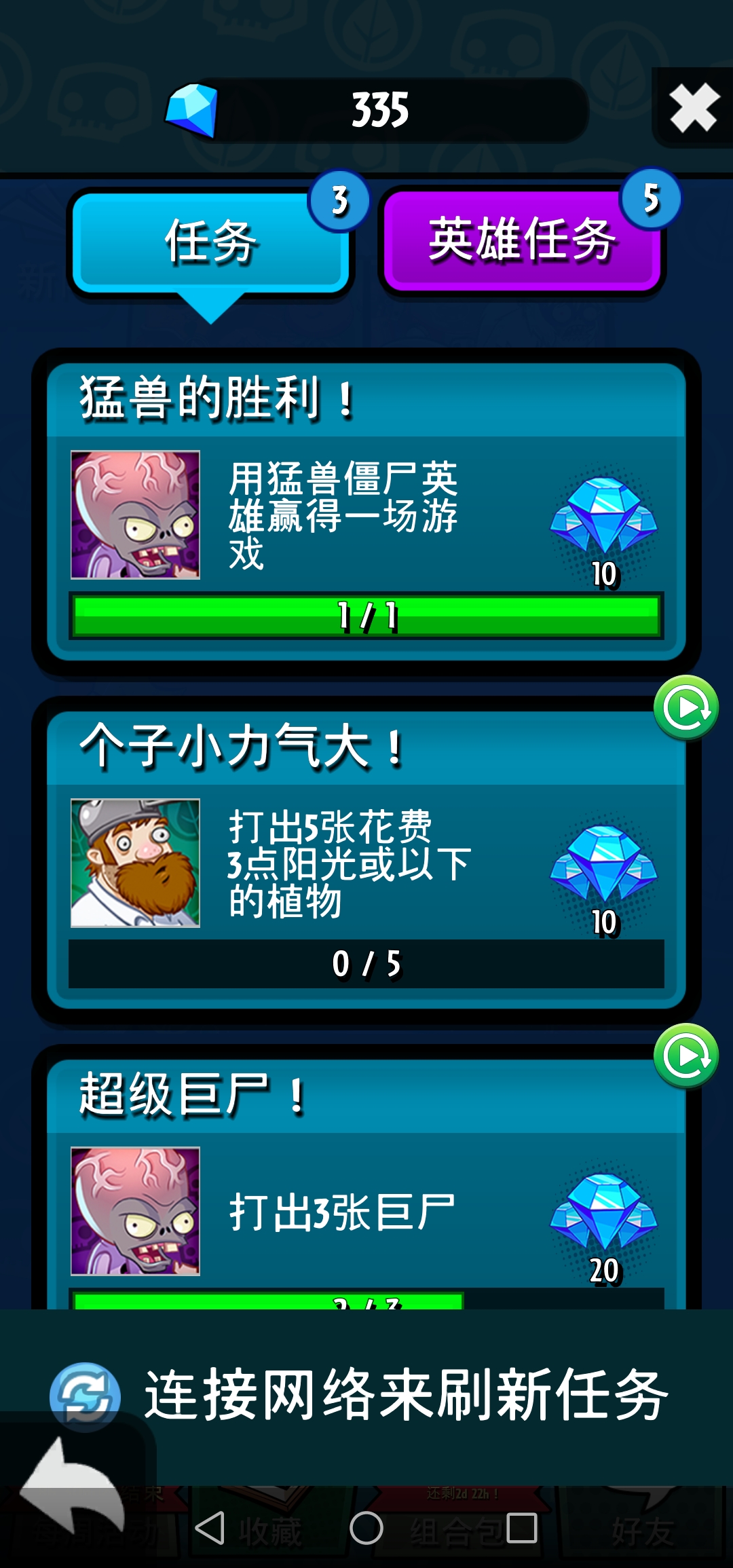Replace the 超级巨尸 quest
This screenshot has height=1568, width=733.
(686, 1056)
